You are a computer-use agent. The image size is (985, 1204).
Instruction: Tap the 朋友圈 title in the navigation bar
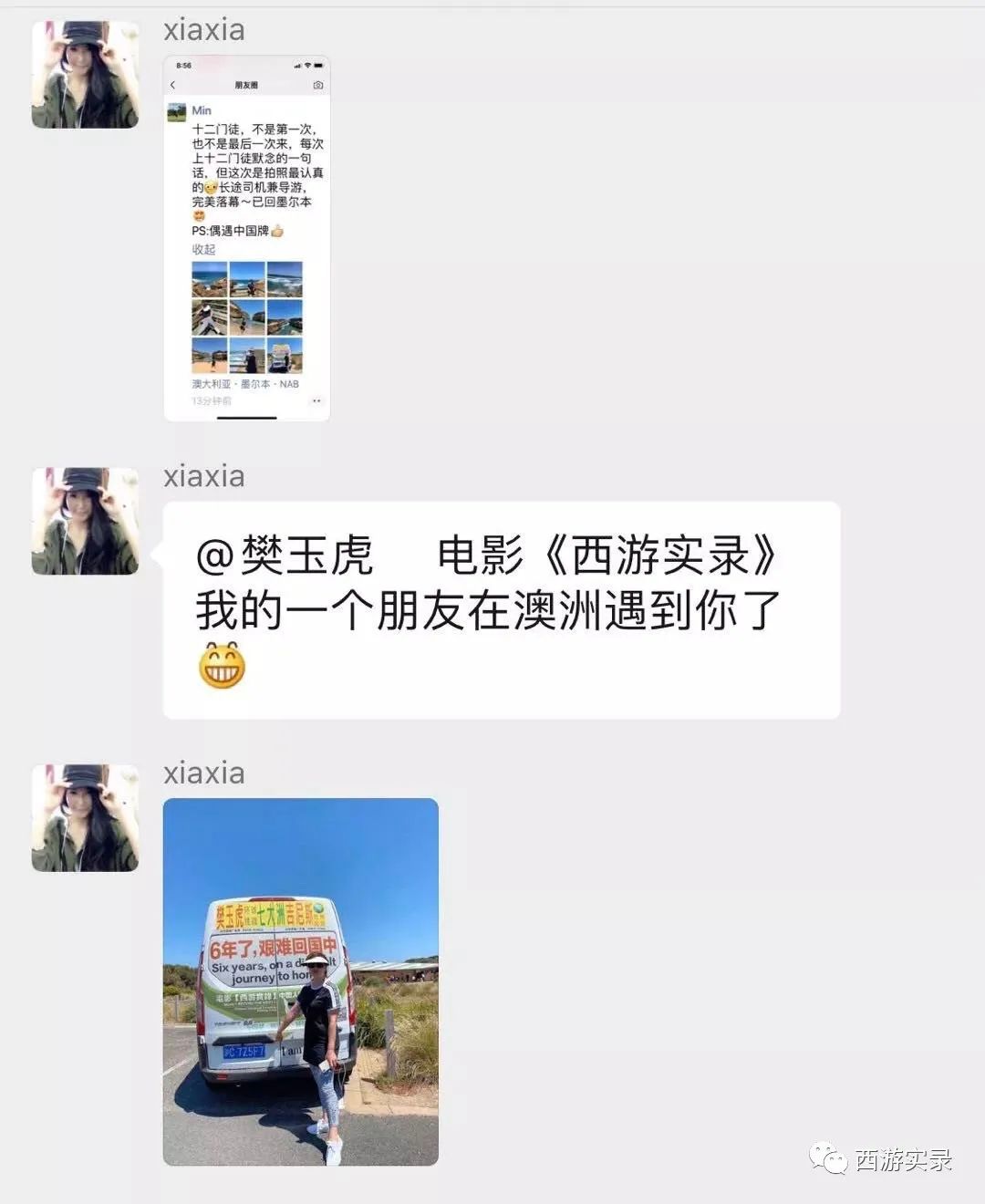tap(244, 85)
